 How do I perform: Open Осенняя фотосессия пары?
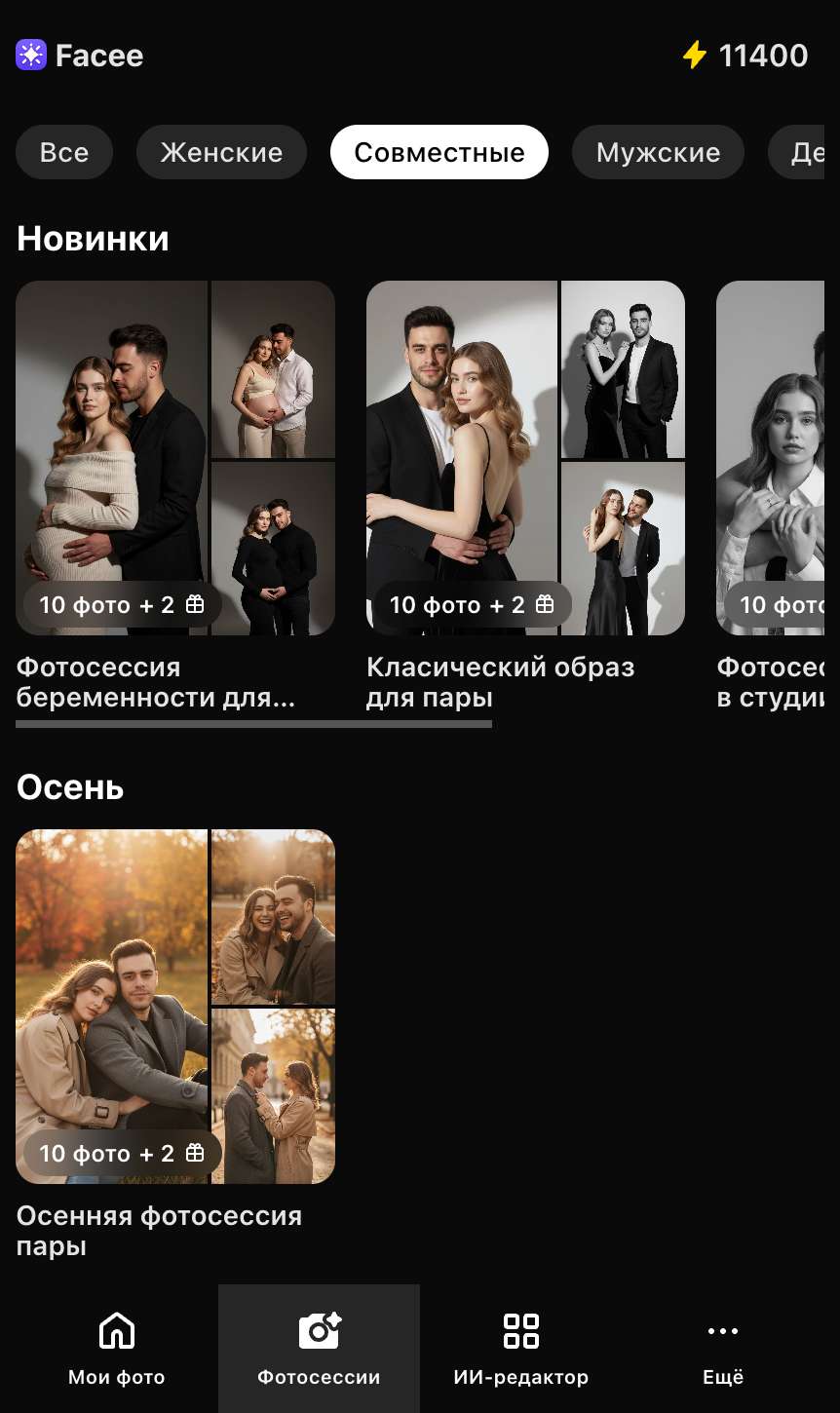(159, 1231)
